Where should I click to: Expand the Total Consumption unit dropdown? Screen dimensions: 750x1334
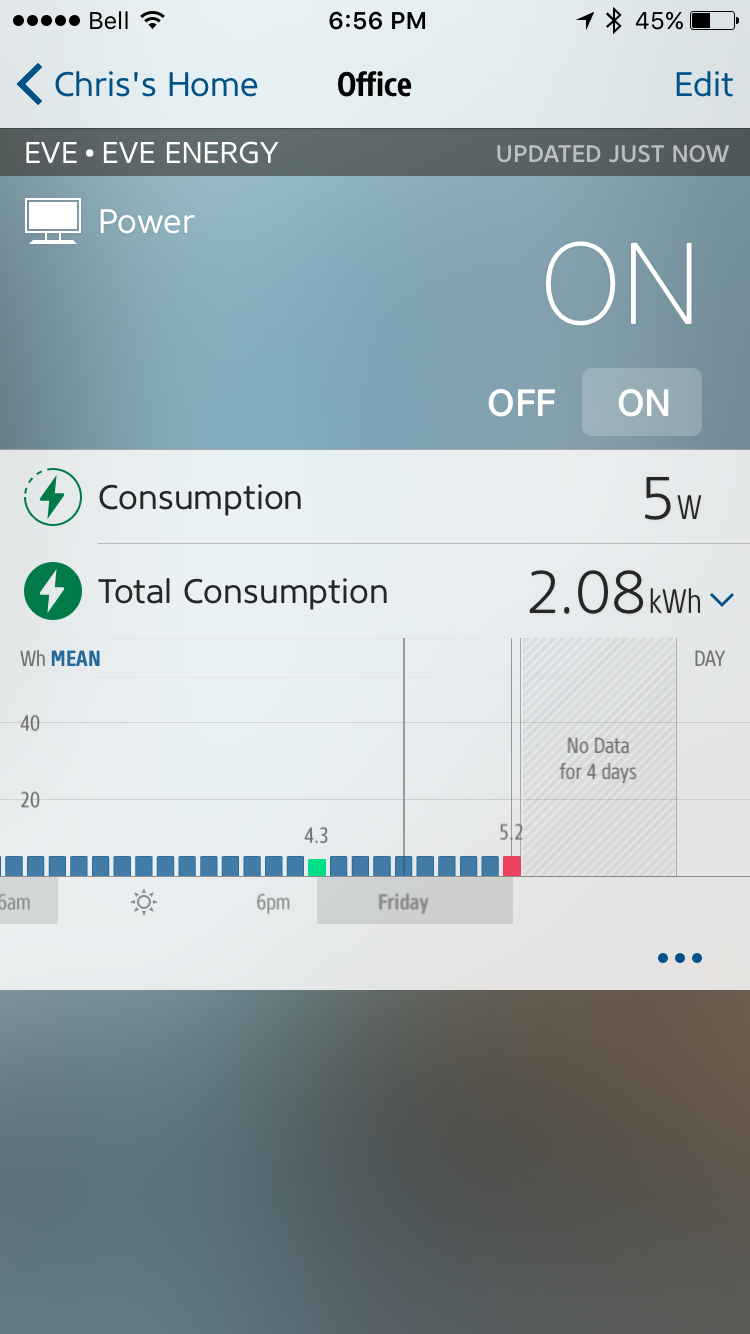722,600
